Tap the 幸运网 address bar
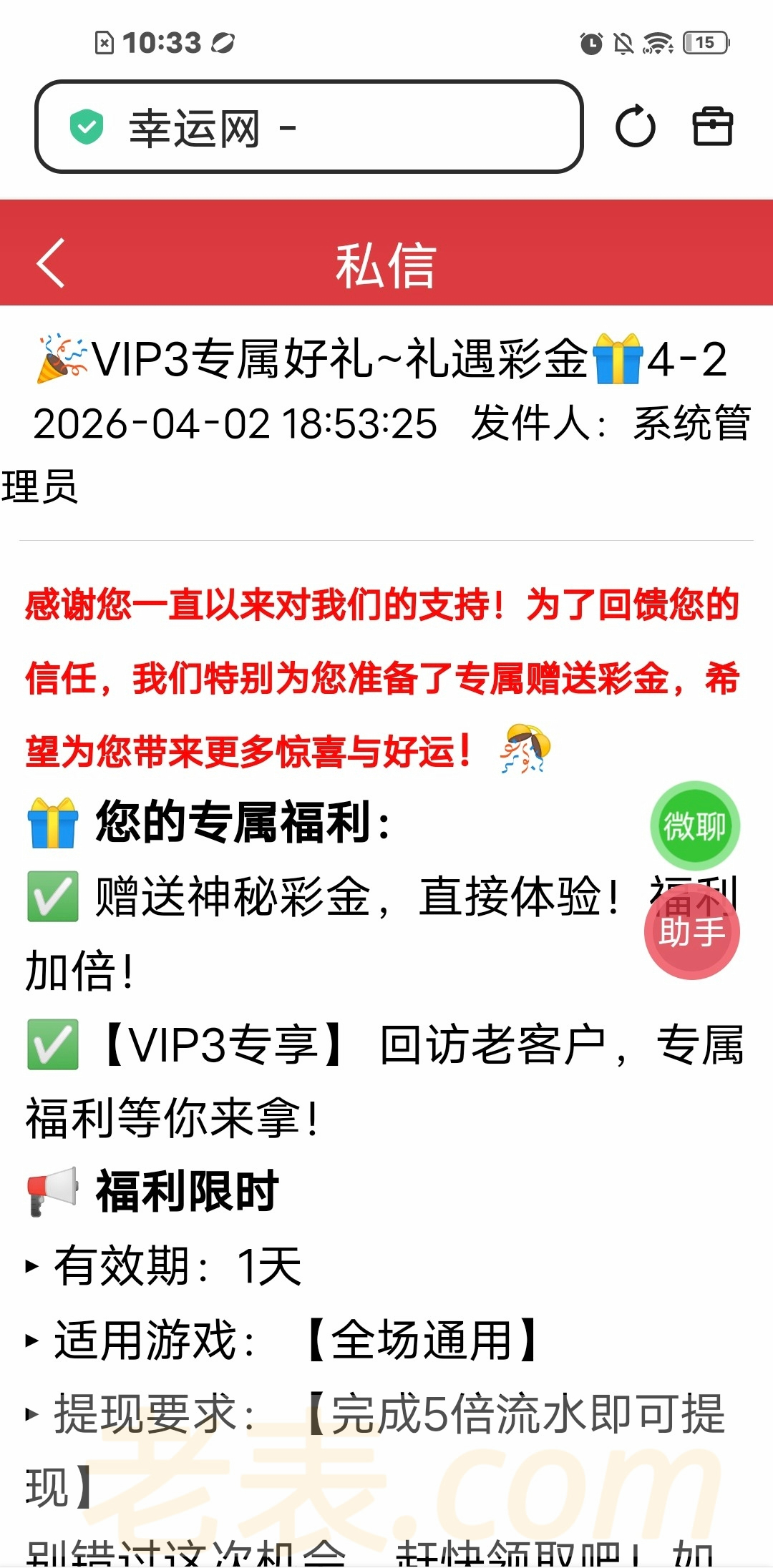This screenshot has height=1568, width=773. (308, 127)
